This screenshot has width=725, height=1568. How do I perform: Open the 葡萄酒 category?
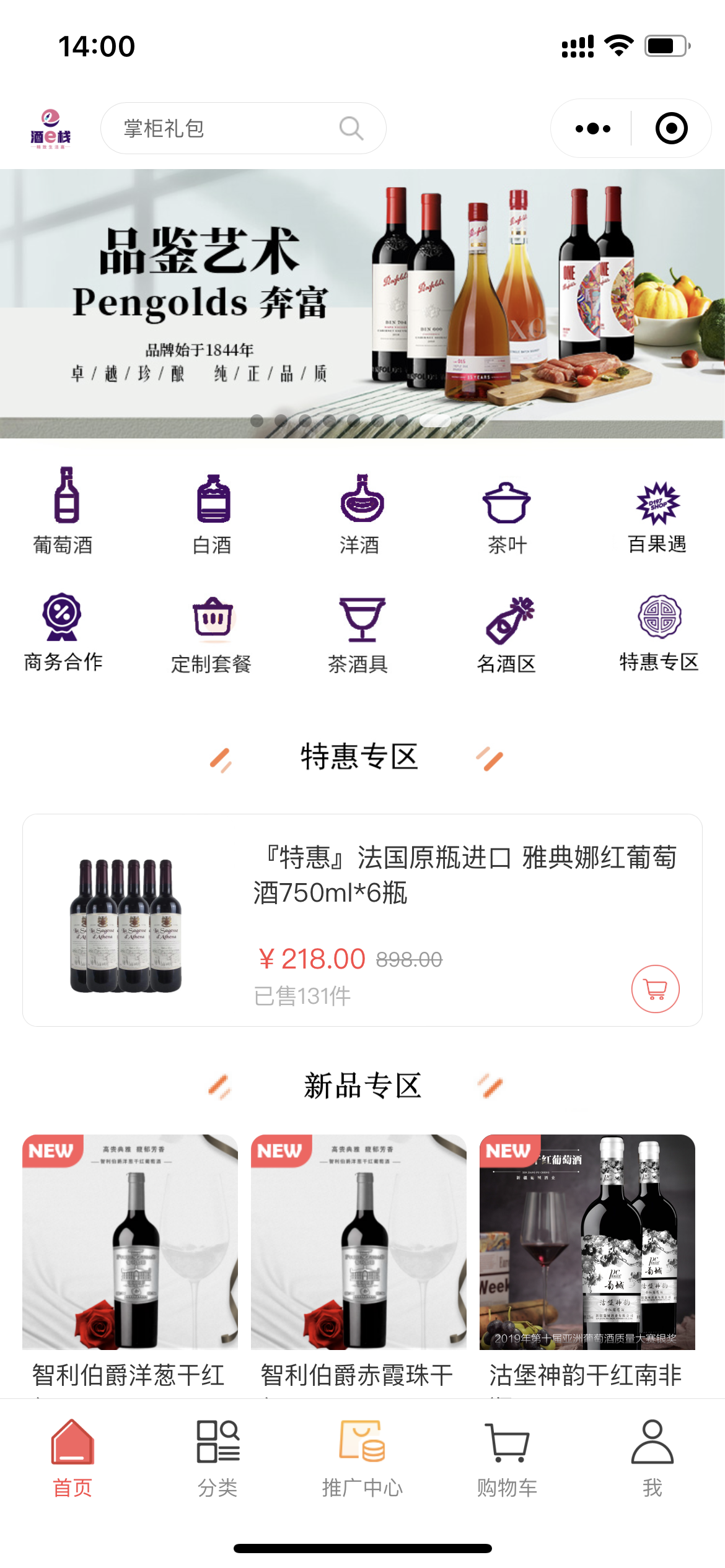[64, 511]
